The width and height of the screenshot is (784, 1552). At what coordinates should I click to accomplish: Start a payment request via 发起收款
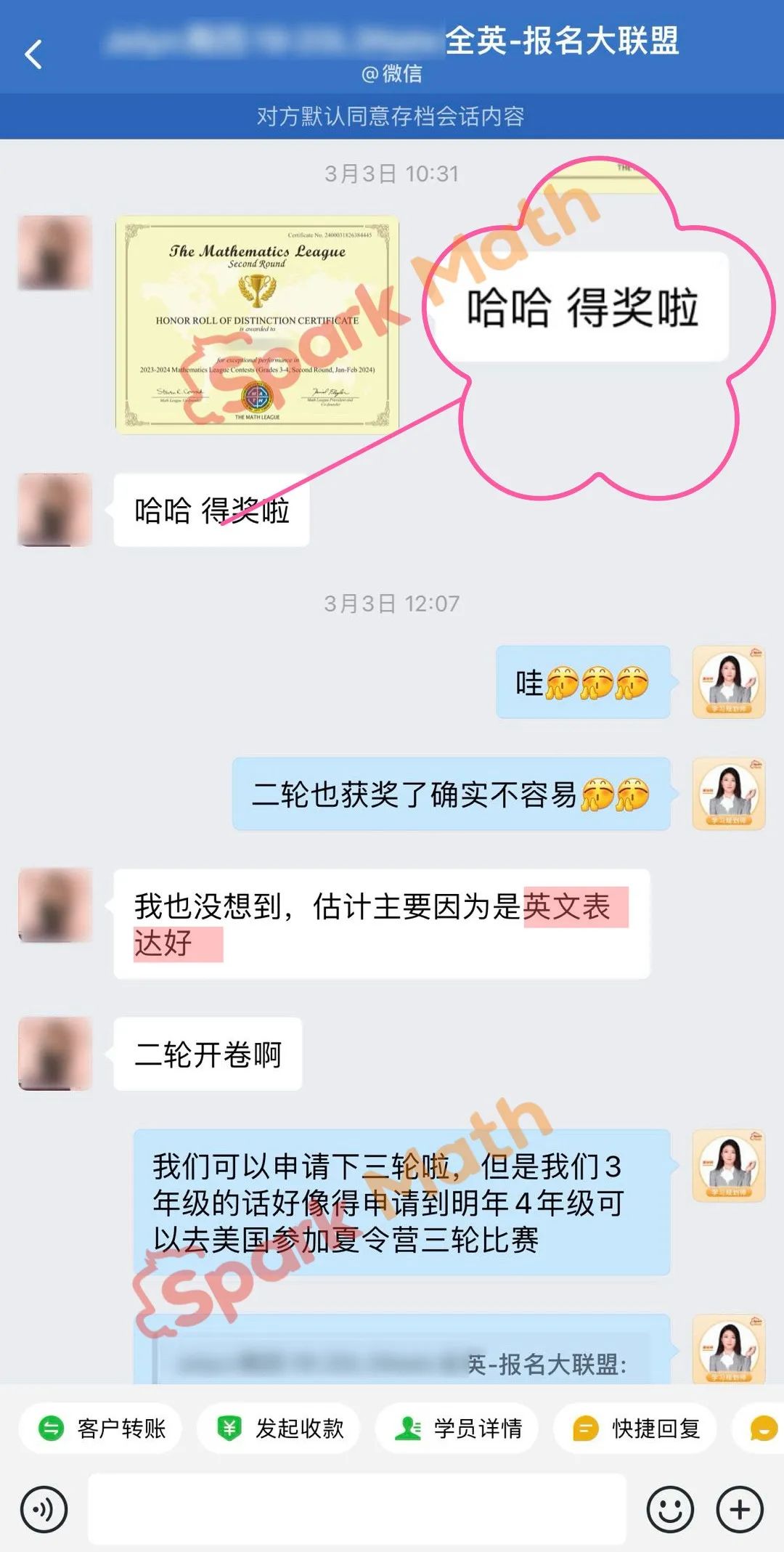pos(279,1429)
